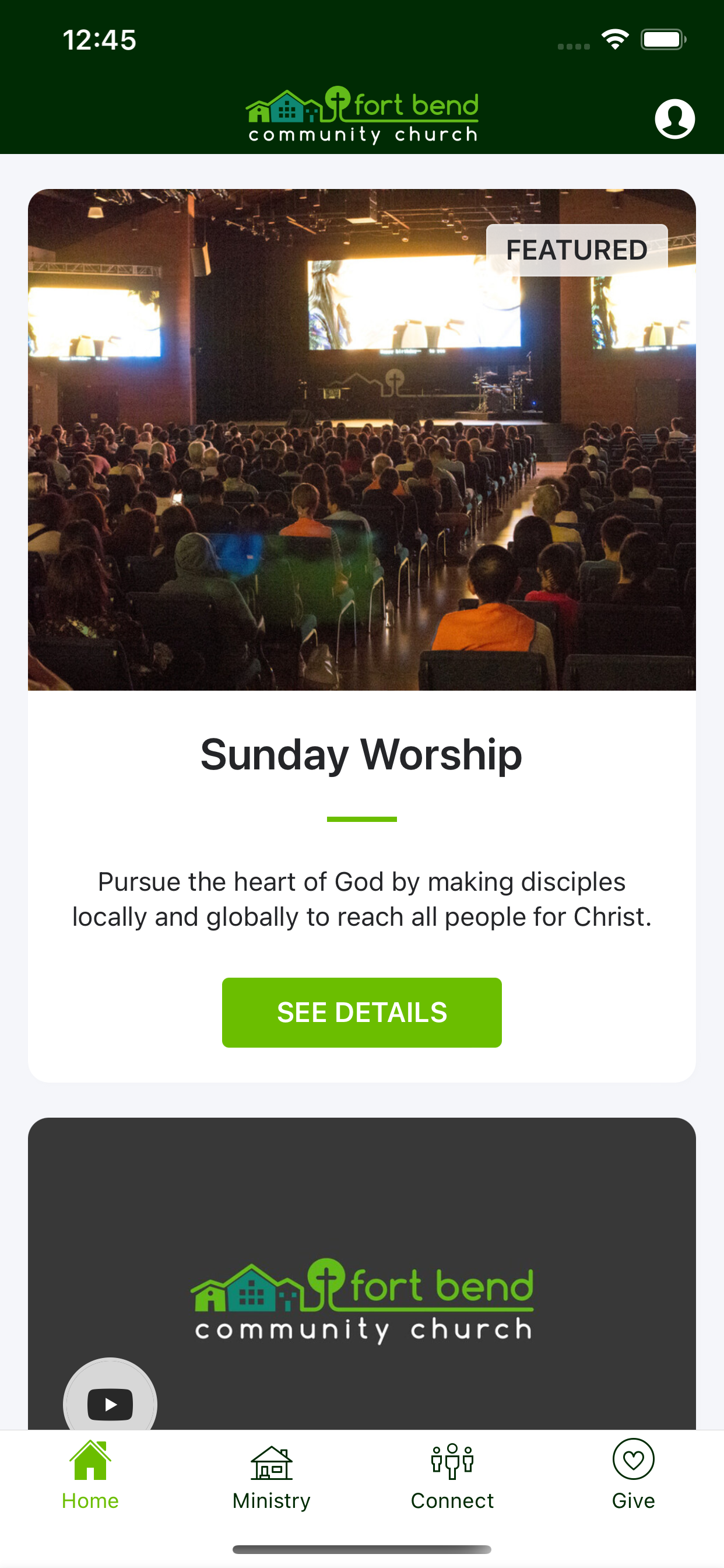
Task: Open the Sunday Worship featured article
Action: 361,1012
